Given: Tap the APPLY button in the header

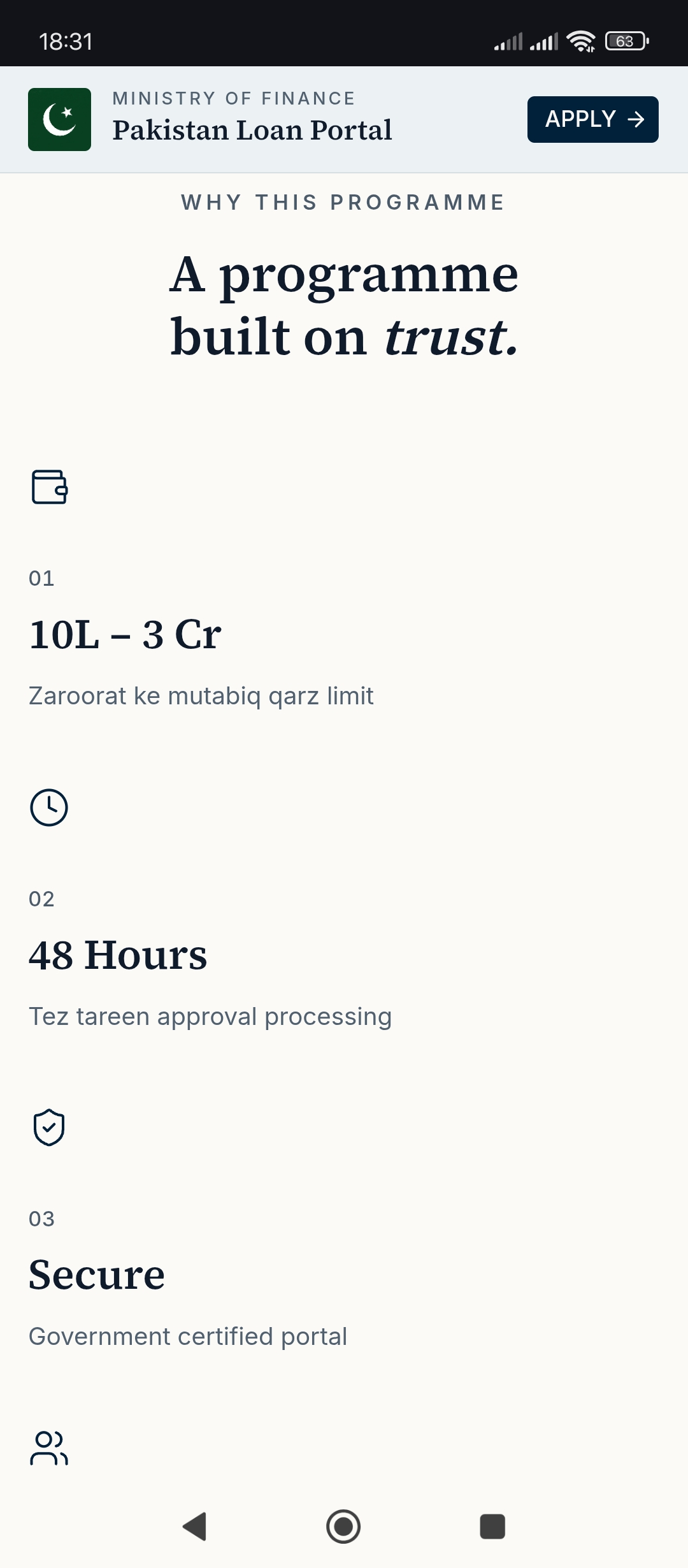Looking at the screenshot, I should pos(592,119).
